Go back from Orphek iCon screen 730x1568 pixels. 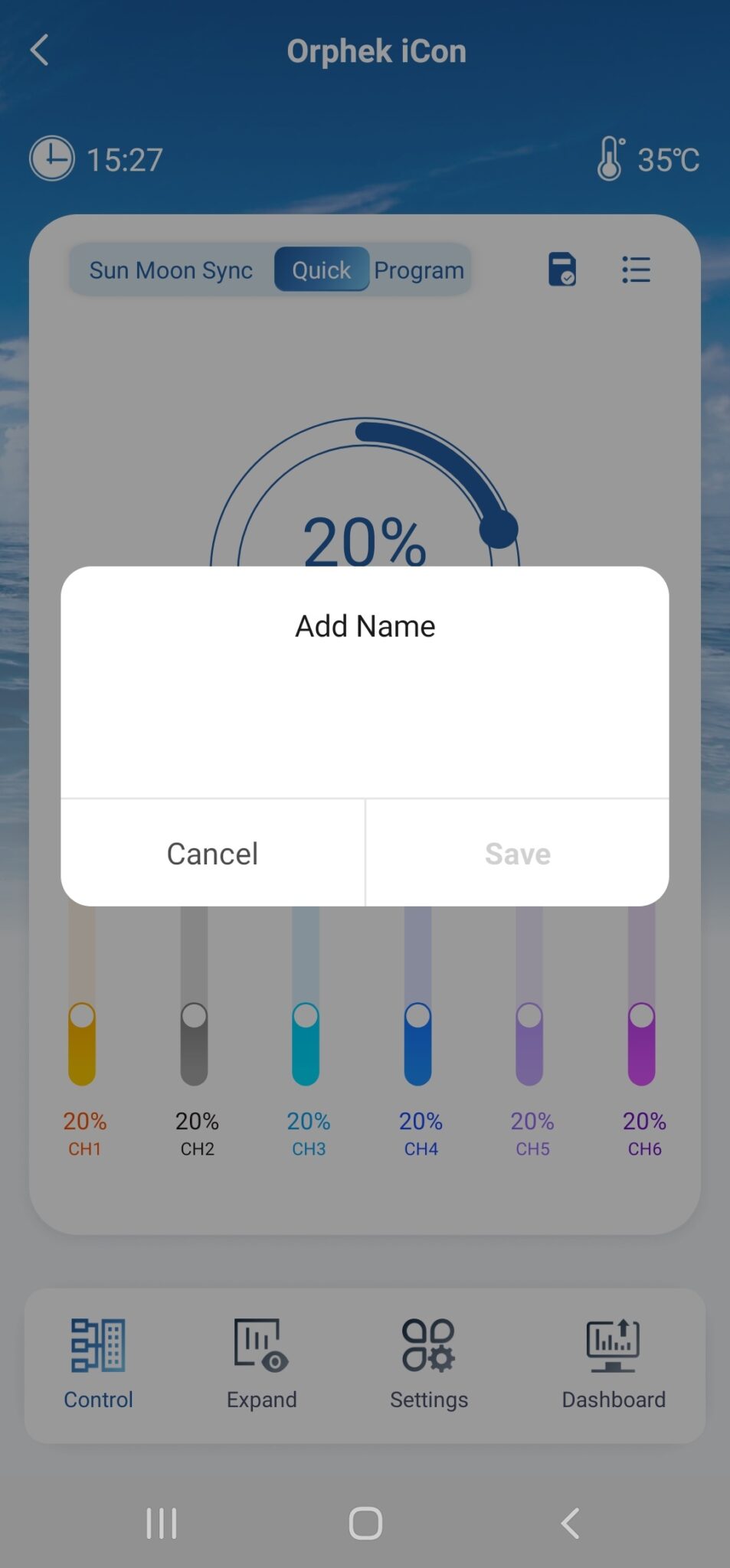[40, 51]
